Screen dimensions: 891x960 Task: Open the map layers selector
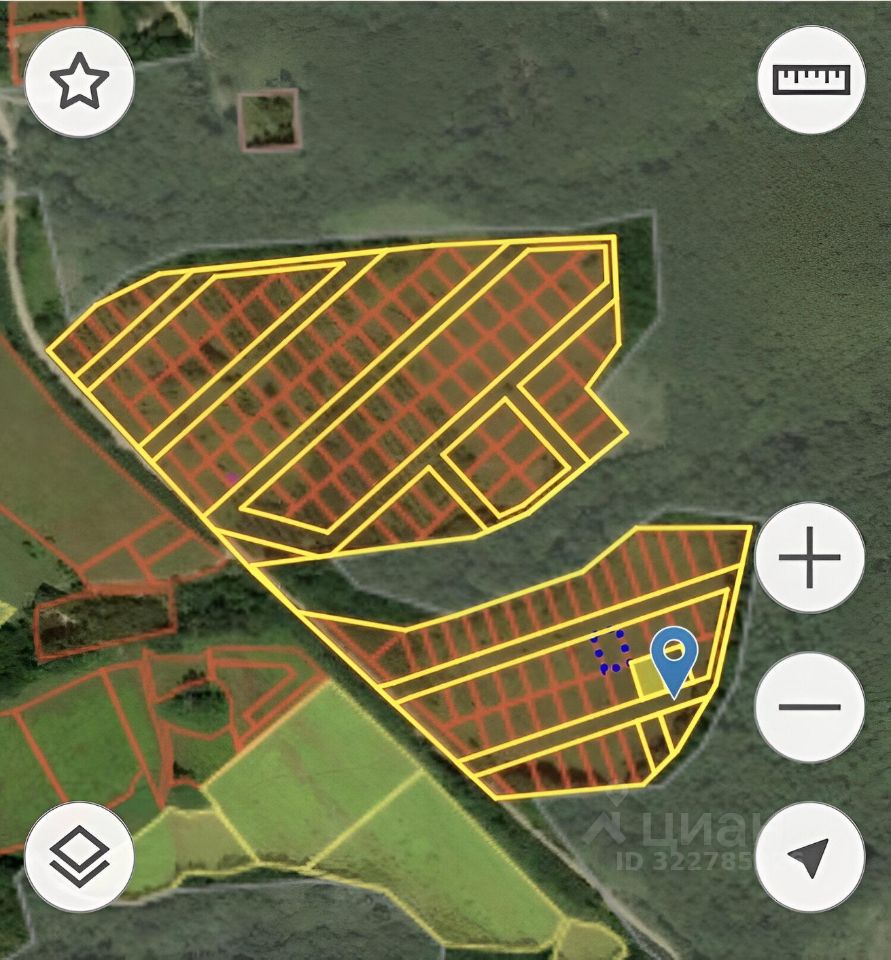pyautogui.click(x=79, y=856)
